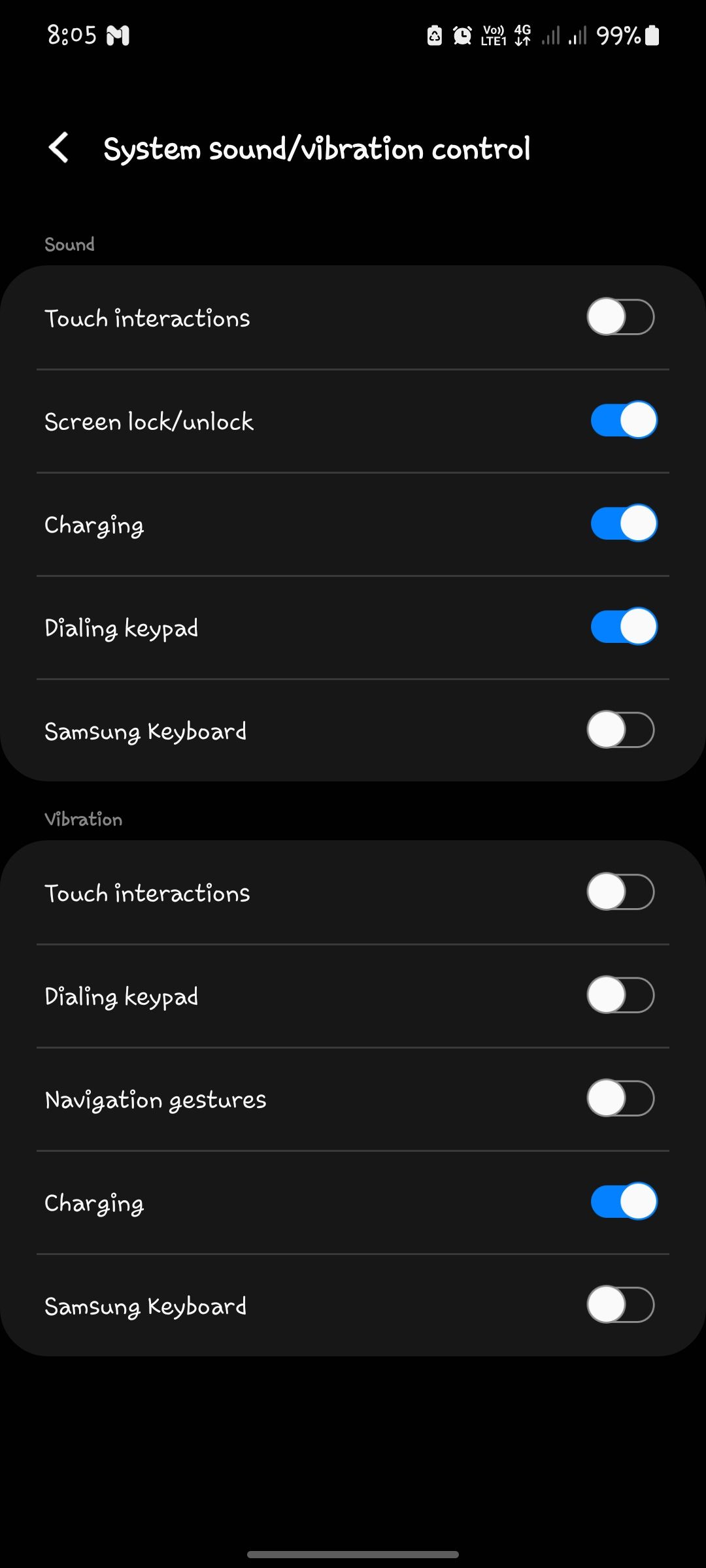Turn on Samsung Keyboard vibration
The width and height of the screenshot is (706, 1568).
point(621,1305)
